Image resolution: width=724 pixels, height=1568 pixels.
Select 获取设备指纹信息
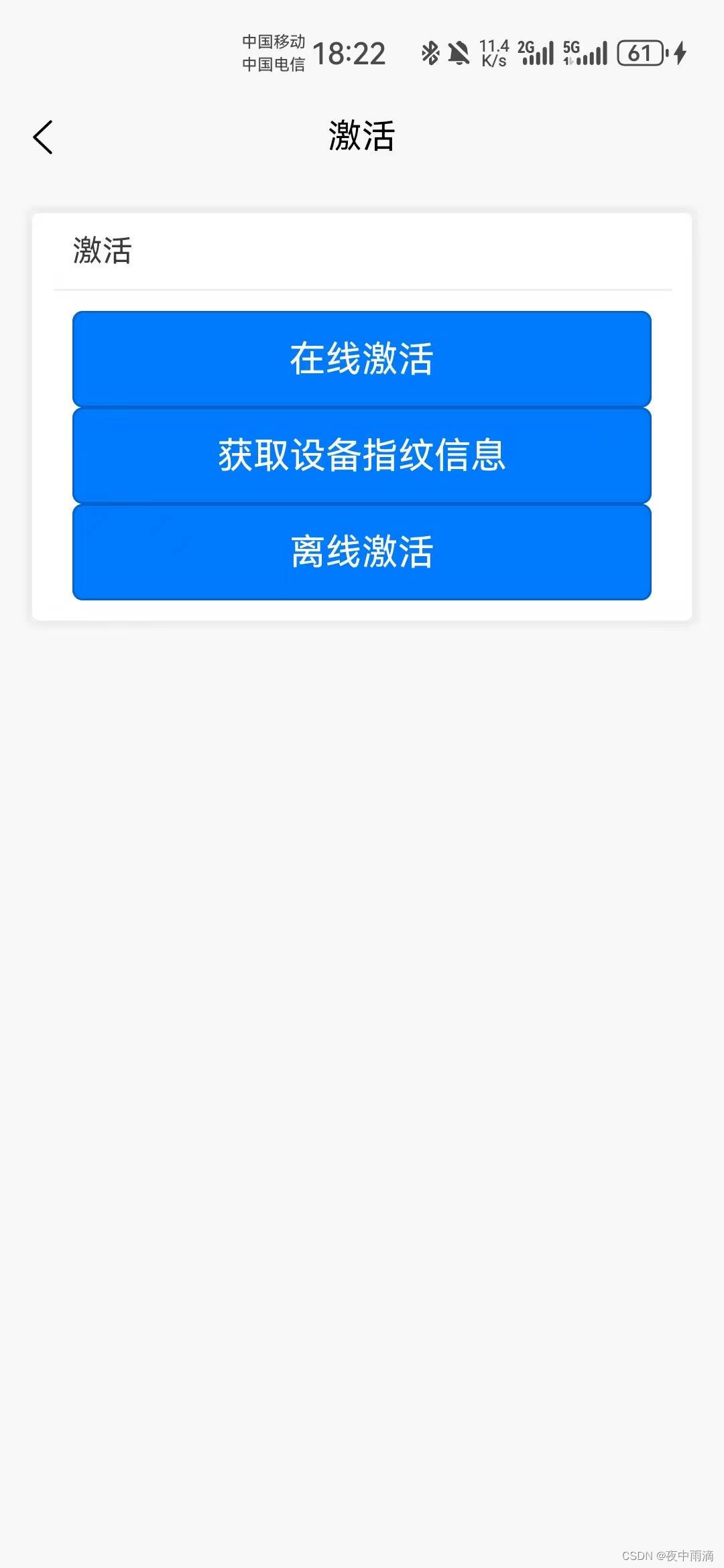click(362, 455)
